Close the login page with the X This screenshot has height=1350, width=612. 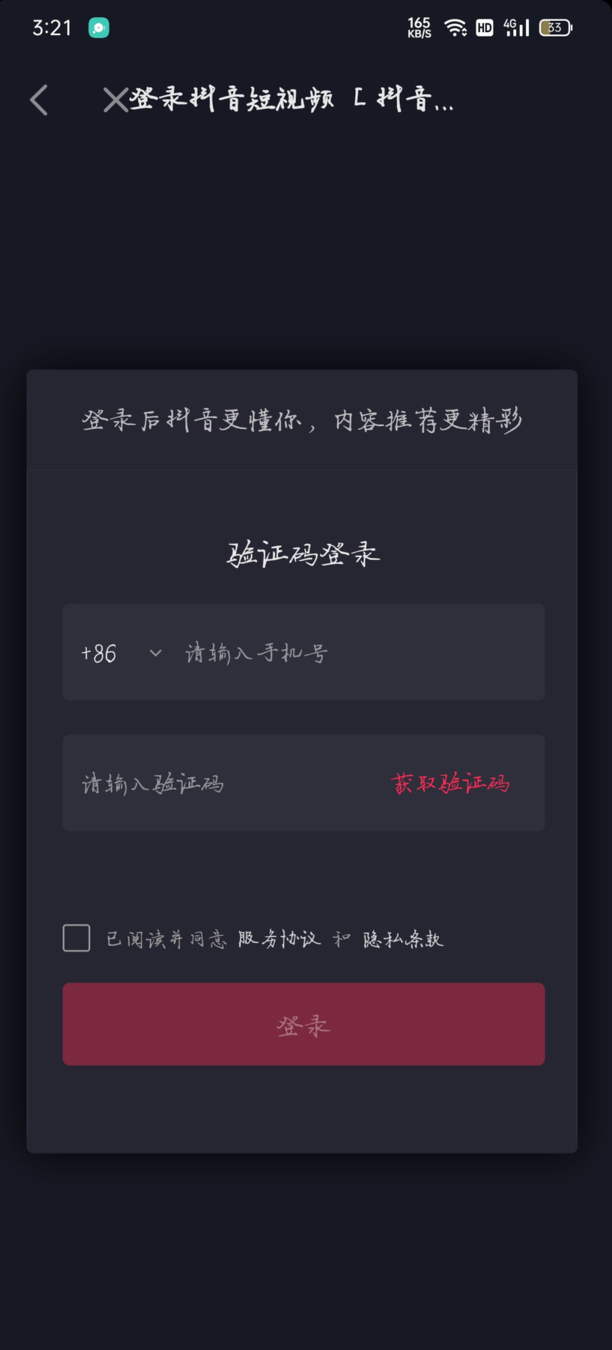coord(115,100)
